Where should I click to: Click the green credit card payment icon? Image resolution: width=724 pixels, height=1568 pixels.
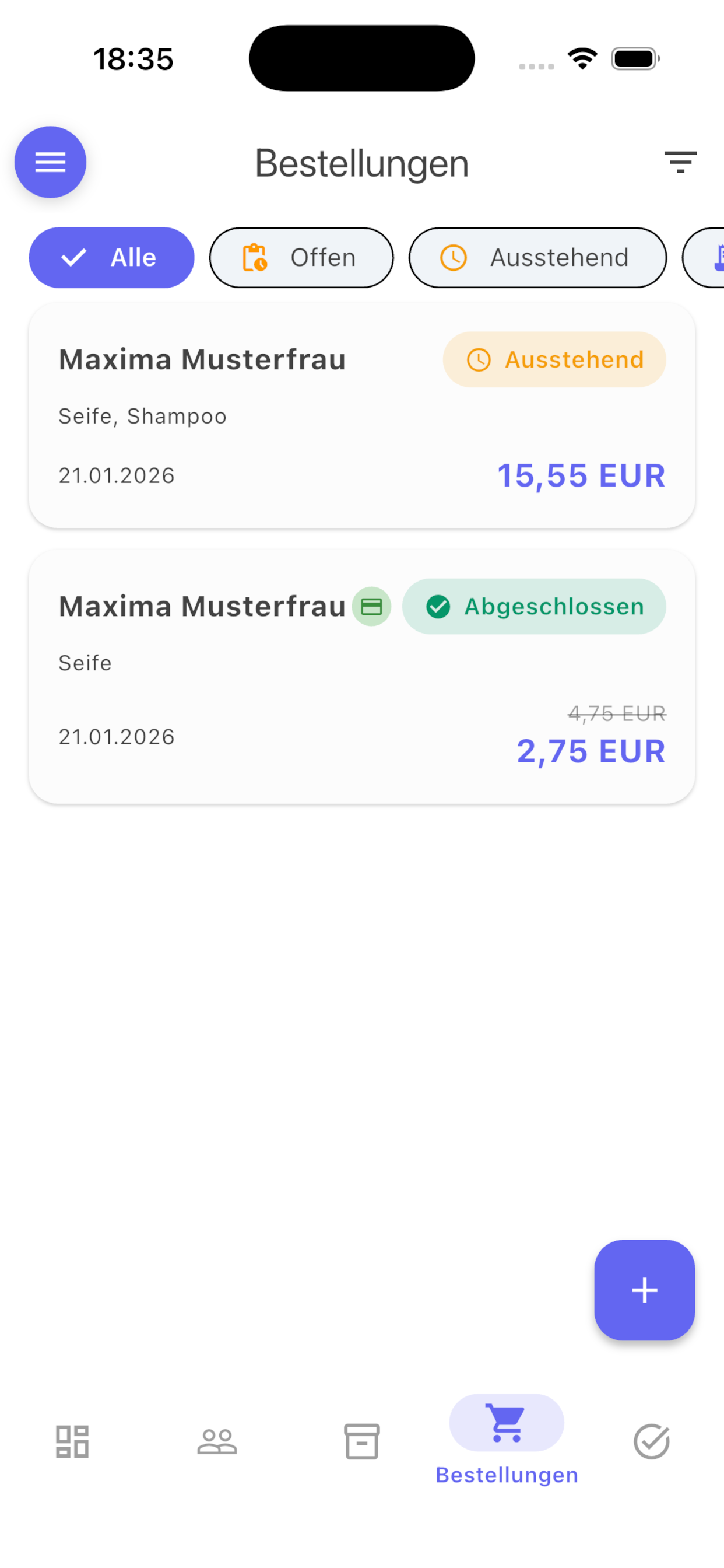(x=371, y=606)
